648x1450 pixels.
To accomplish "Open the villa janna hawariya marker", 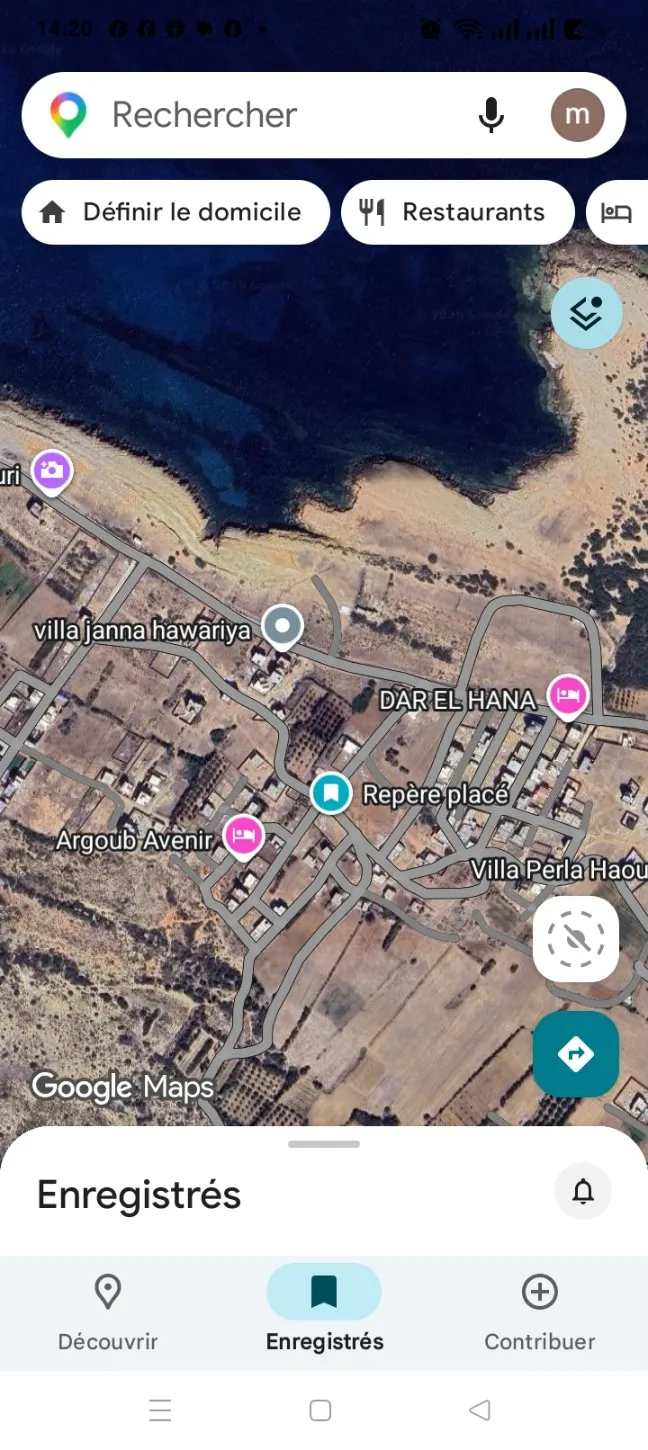I will coord(282,628).
